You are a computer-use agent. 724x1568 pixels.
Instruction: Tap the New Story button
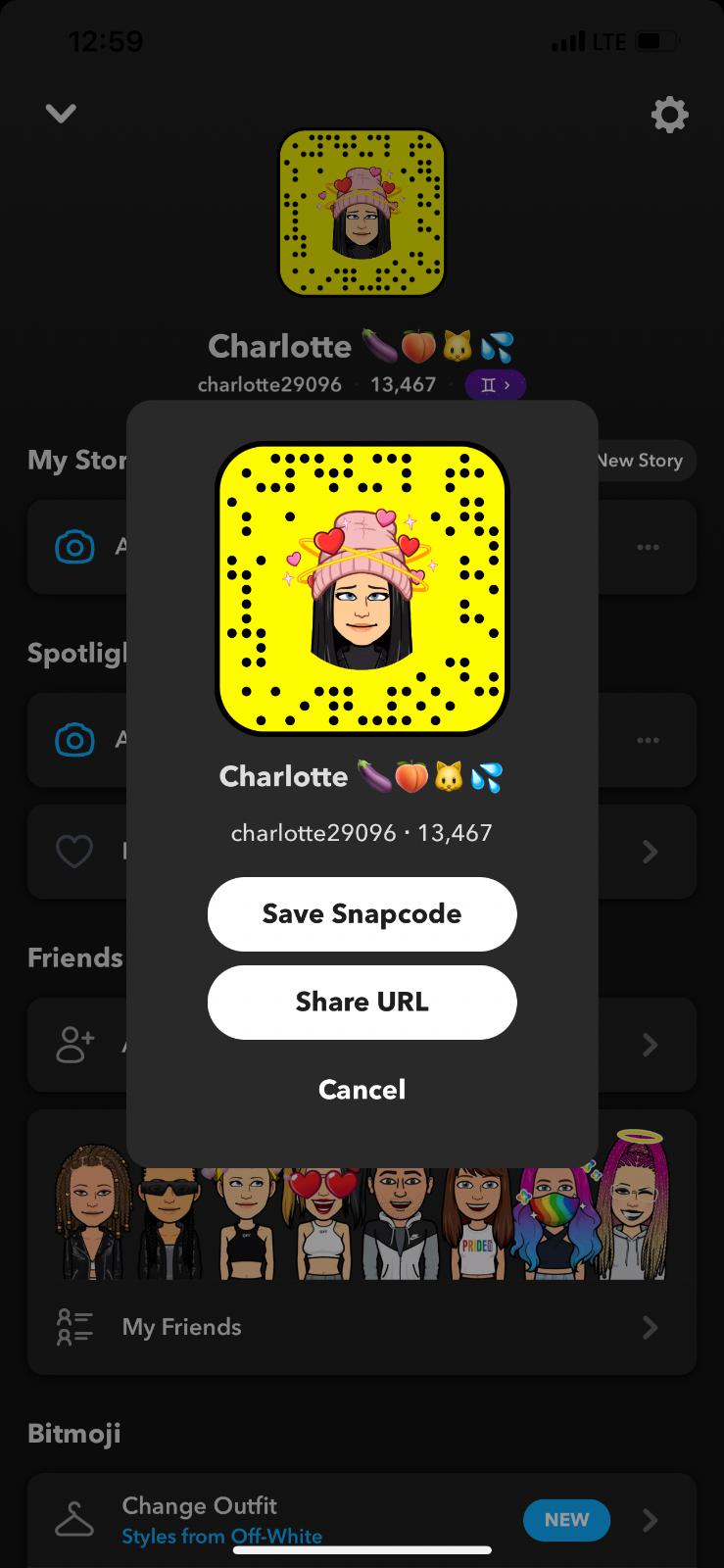click(643, 461)
